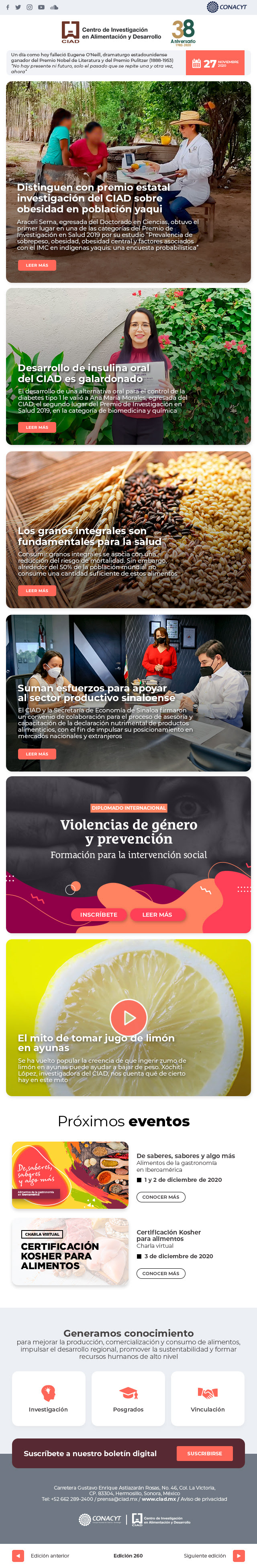Image resolution: width=257 pixels, height=1568 pixels.
Task: Play the lemon juice myth video
Action: (x=128, y=1017)
